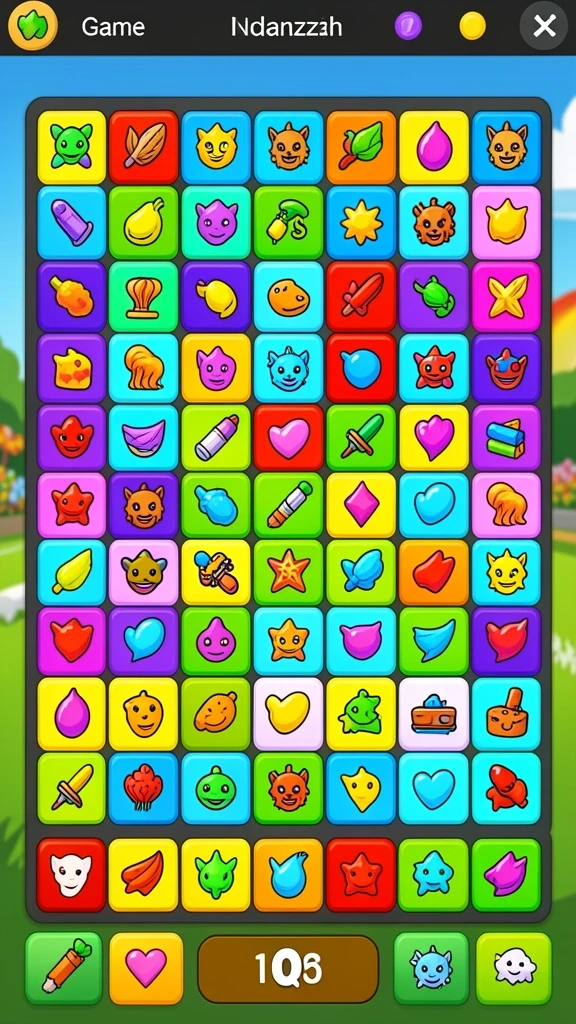Viewport: 576px width, 1024px height.
Task: Pick the pink heart tile on red background
Action: [289, 438]
